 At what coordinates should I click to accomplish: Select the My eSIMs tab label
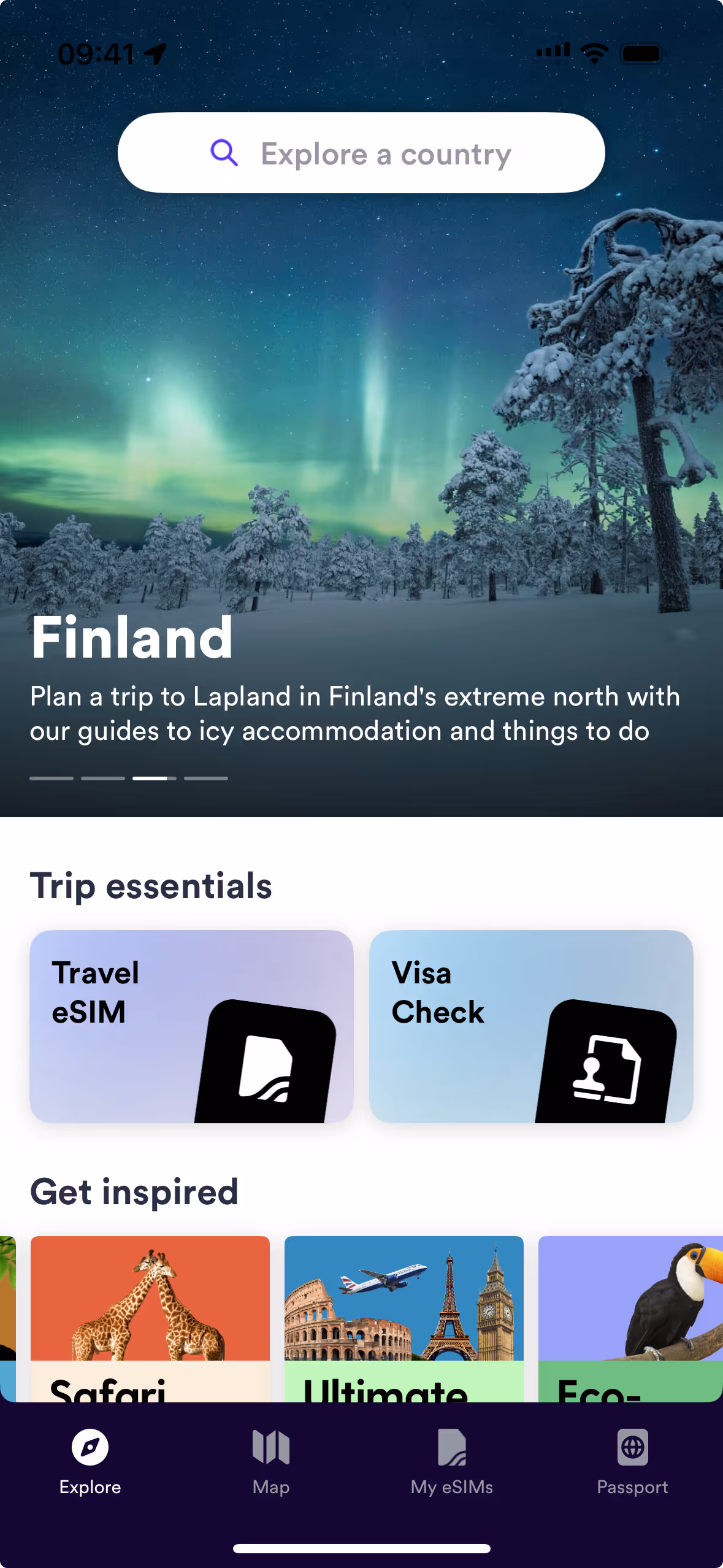[x=452, y=1487]
